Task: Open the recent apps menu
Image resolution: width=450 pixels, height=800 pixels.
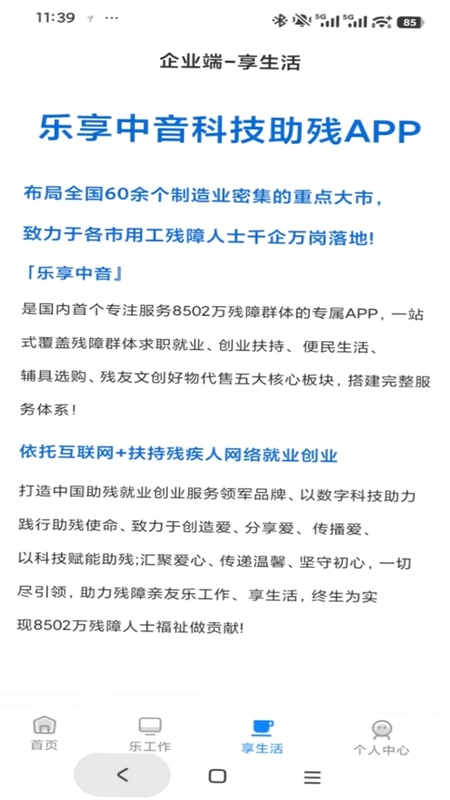Action: coord(312,777)
